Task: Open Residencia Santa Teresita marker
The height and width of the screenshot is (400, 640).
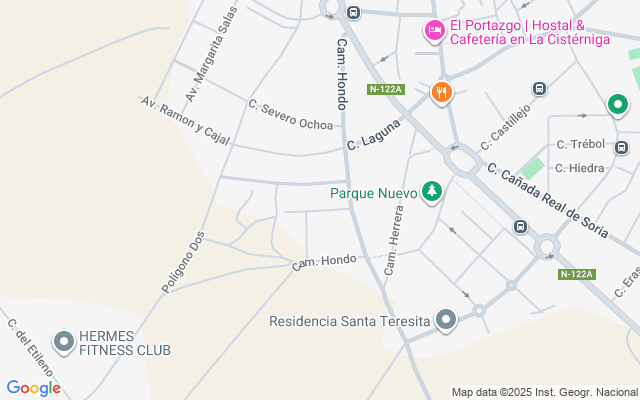Action: tap(446, 321)
